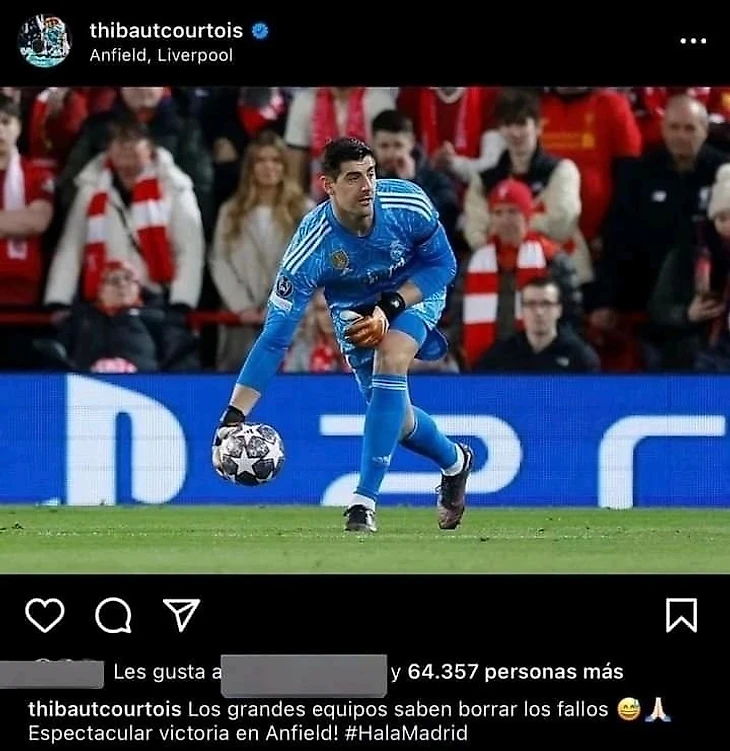
Task: Open thibautcourtois username in post header
Action: click(165, 30)
